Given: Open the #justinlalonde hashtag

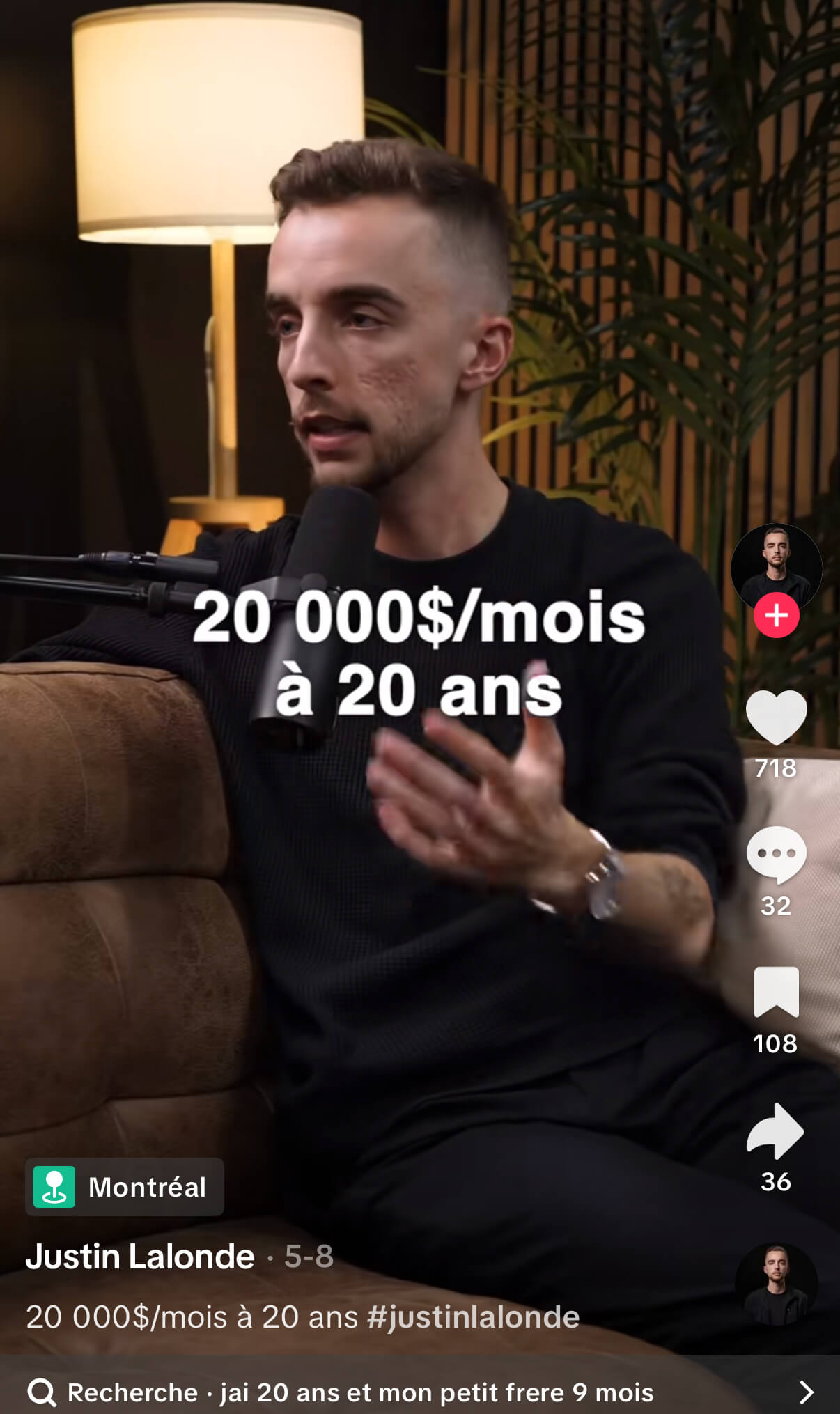Looking at the screenshot, I should [473, 1317].
